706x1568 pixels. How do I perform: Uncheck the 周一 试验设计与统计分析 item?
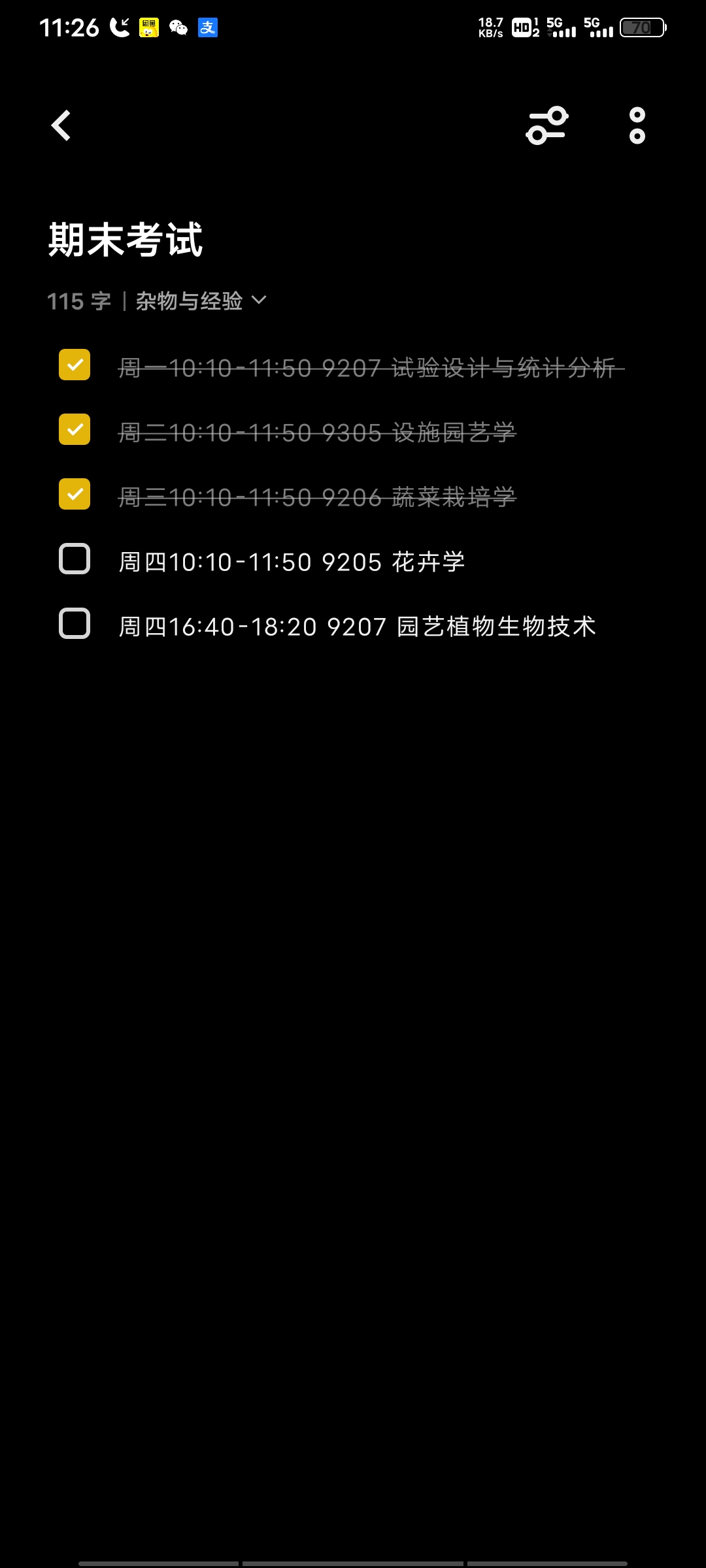click(75, 365)
